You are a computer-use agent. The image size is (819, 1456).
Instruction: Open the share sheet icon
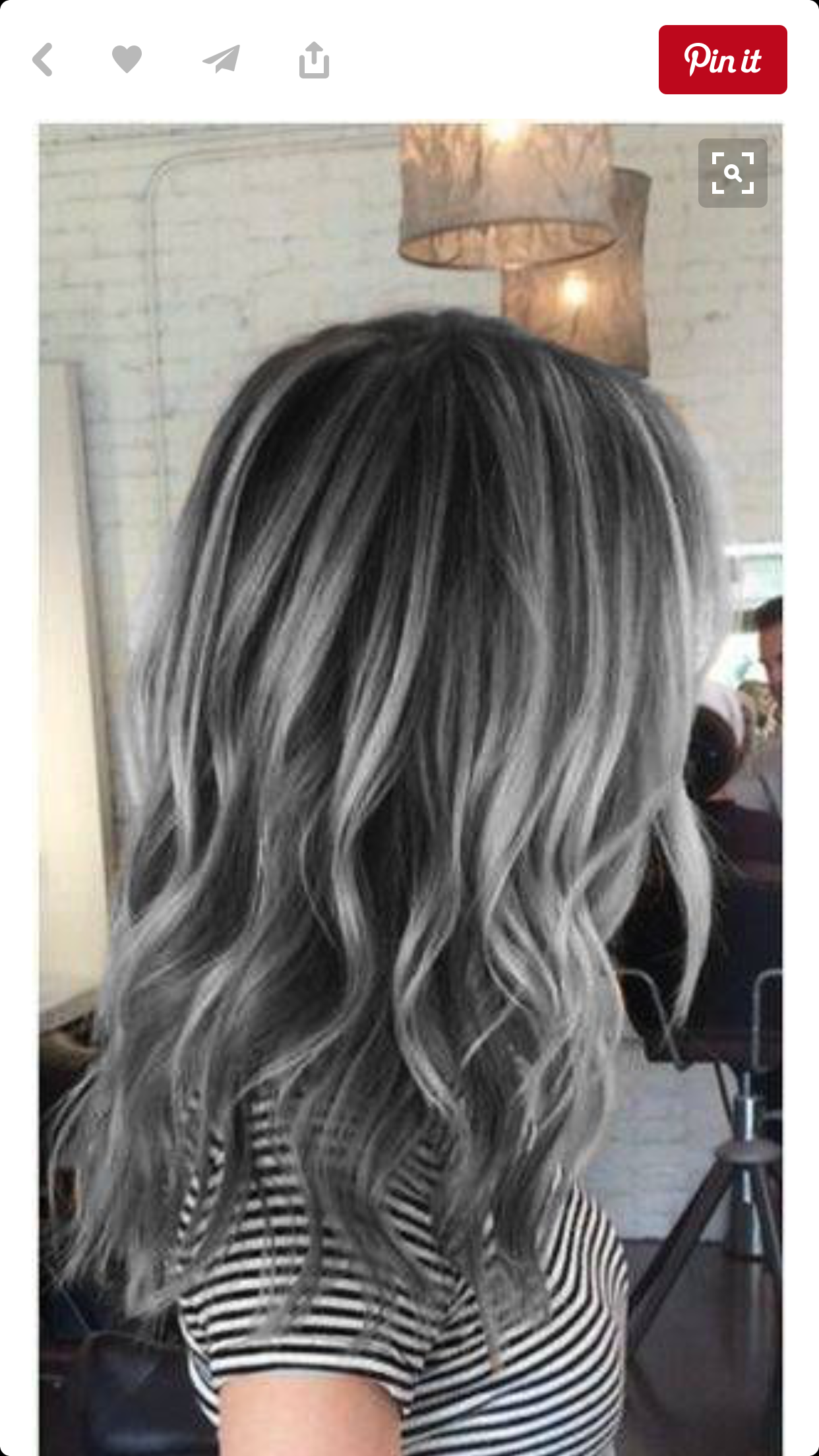(314, 60)
